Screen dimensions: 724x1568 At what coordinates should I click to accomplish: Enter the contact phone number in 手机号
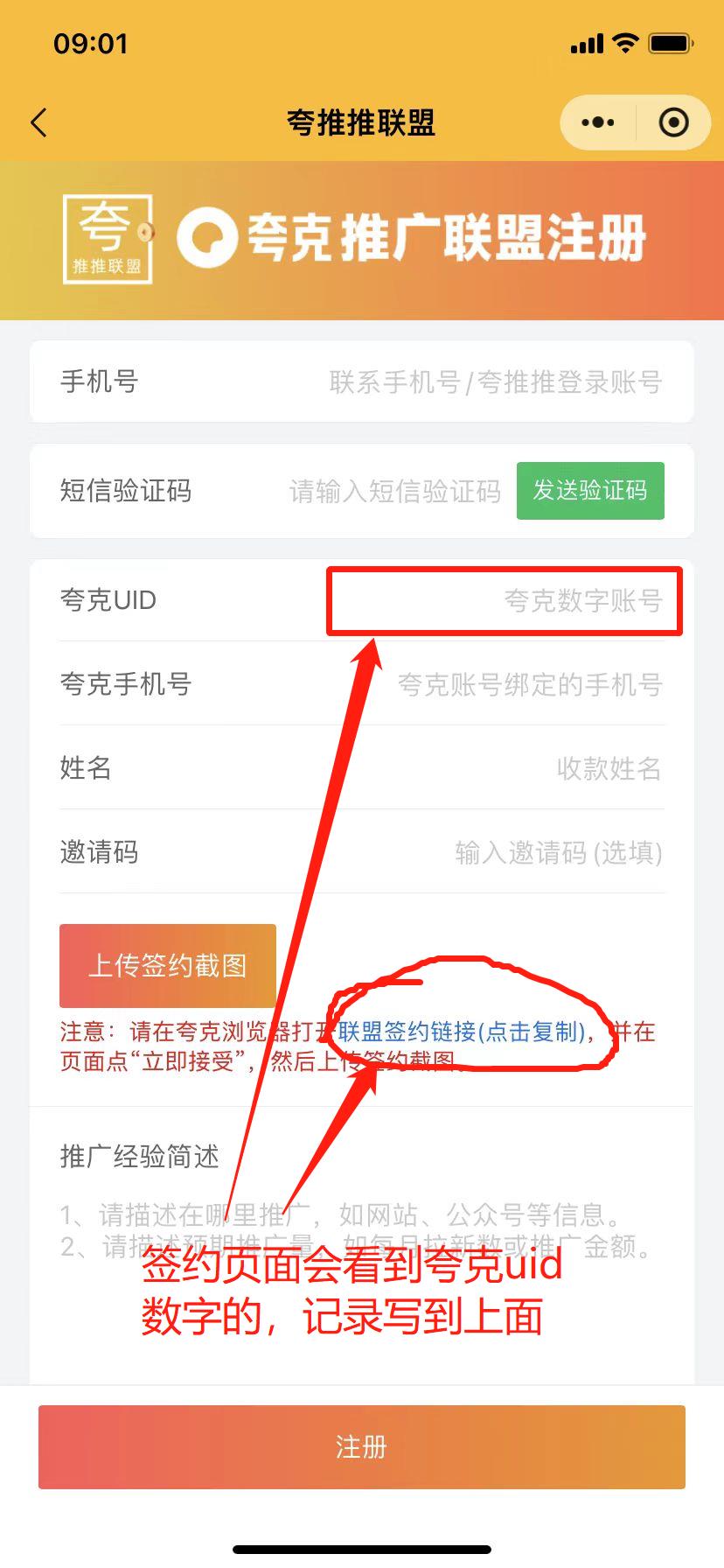494,382
